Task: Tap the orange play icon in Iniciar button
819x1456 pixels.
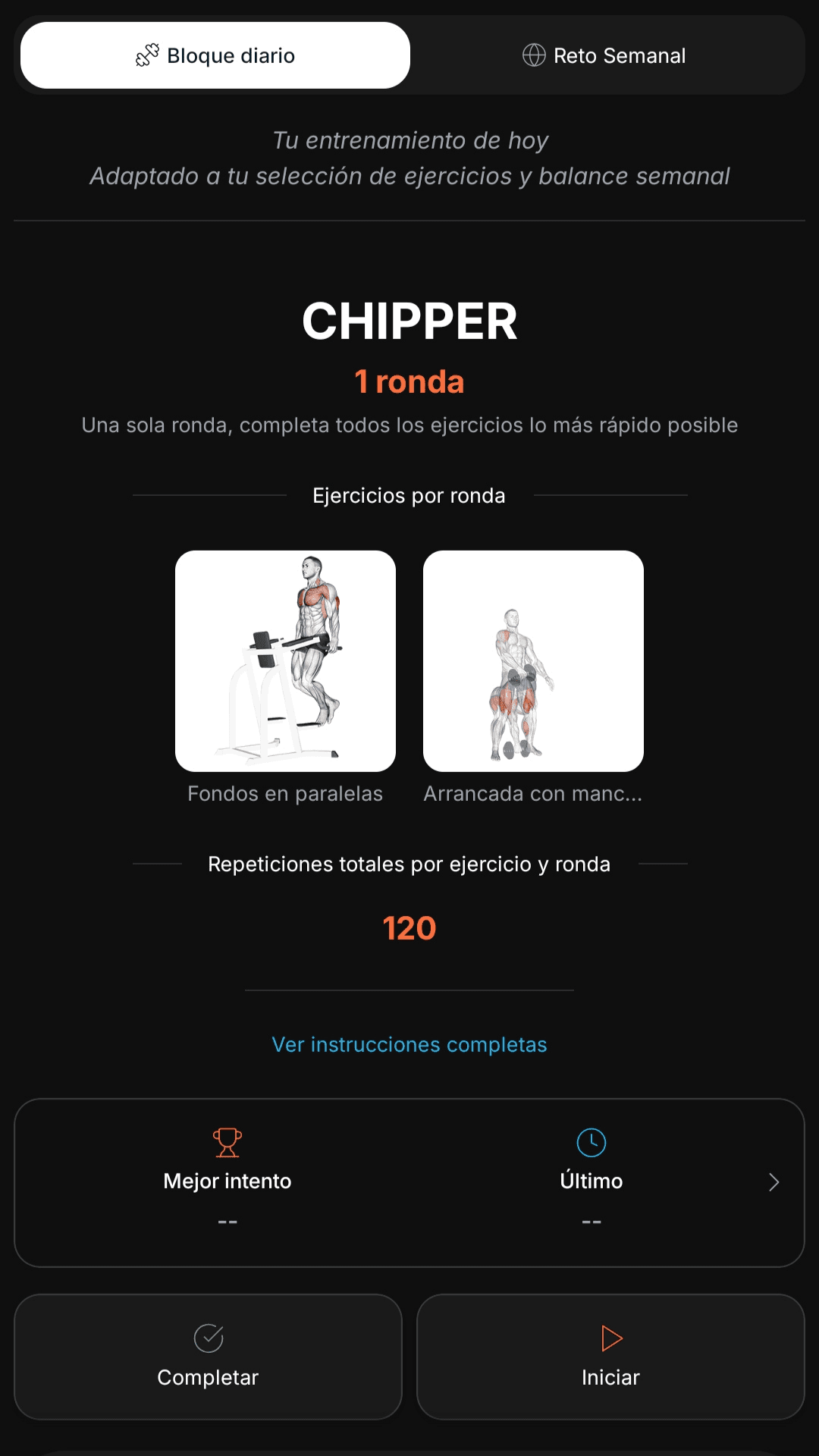Action: click(x=610, y=1338)
